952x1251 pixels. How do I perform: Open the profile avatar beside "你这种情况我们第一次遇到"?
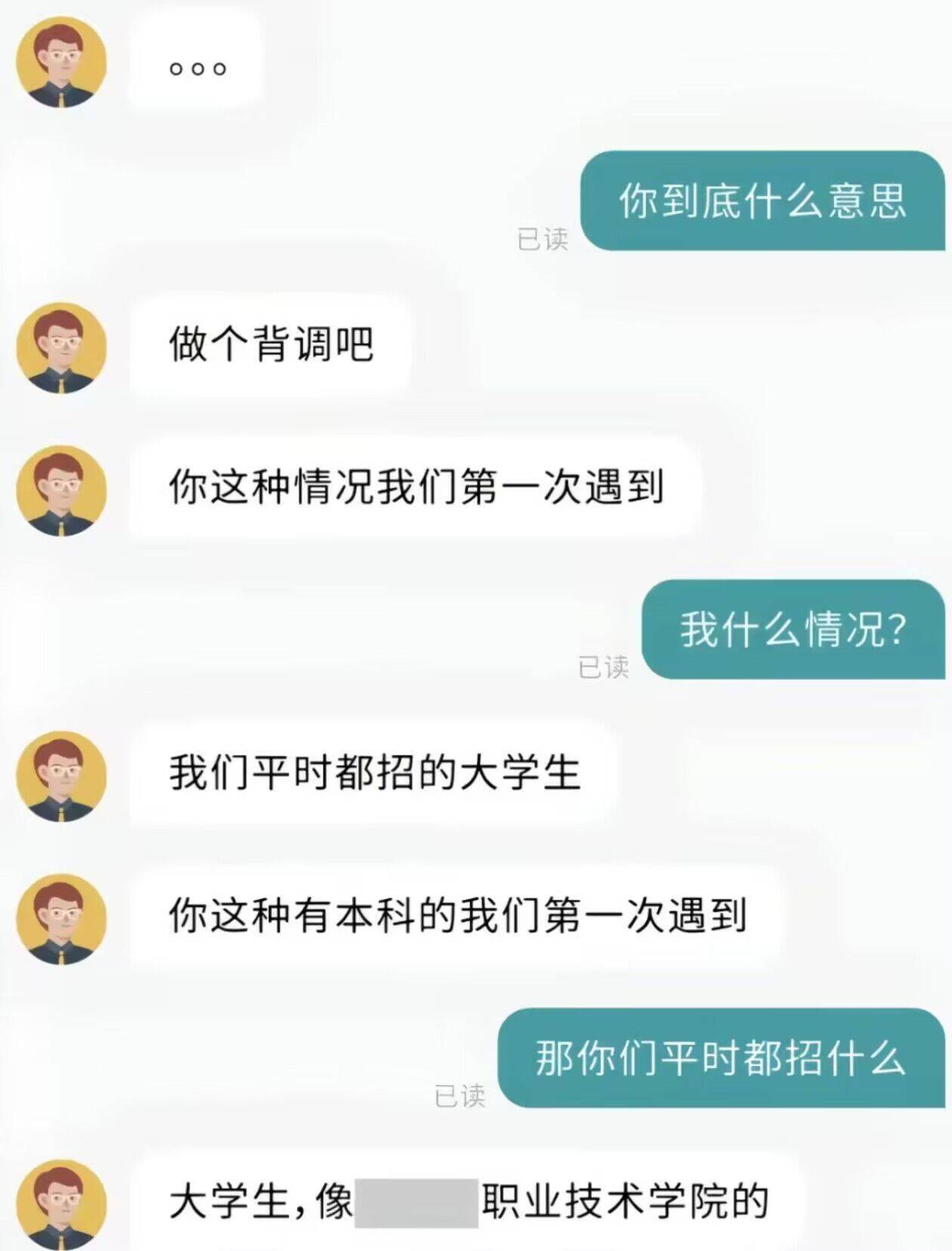pos(61,491)
